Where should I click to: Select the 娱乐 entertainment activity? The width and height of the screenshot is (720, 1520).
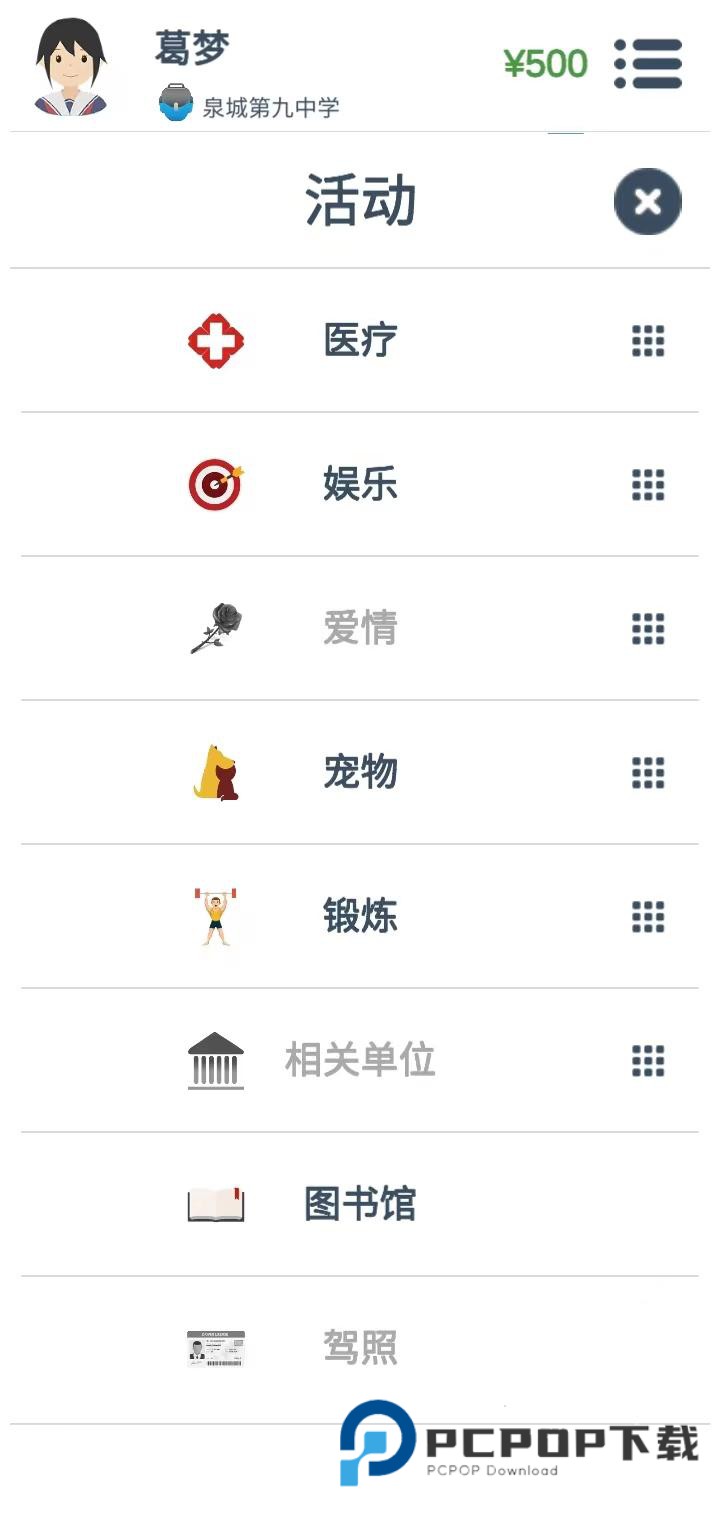click(x=360, y=485)
